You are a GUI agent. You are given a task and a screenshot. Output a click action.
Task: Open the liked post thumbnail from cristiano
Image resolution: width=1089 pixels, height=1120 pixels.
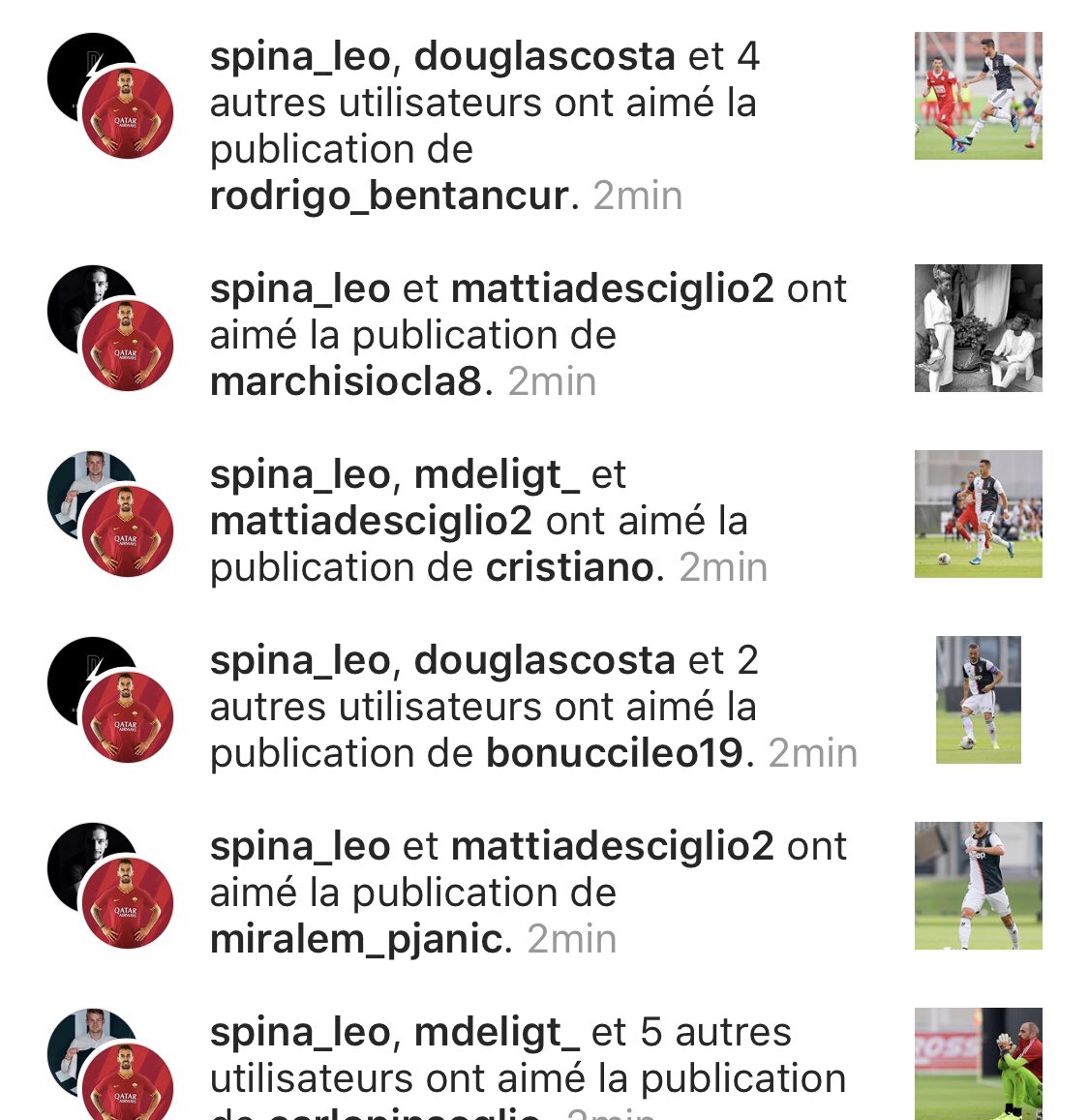pos(978,514)
